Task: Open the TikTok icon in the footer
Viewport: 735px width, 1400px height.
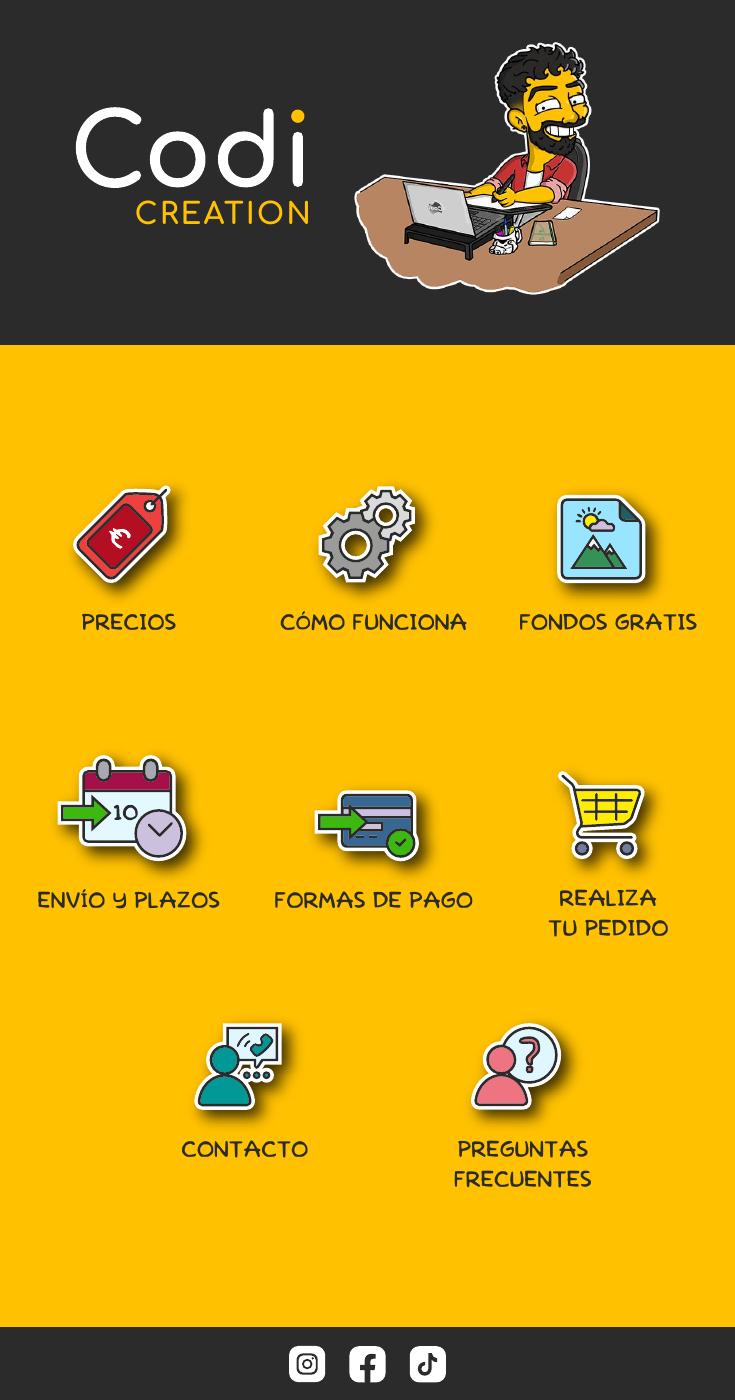Action: pos(427,1363)
